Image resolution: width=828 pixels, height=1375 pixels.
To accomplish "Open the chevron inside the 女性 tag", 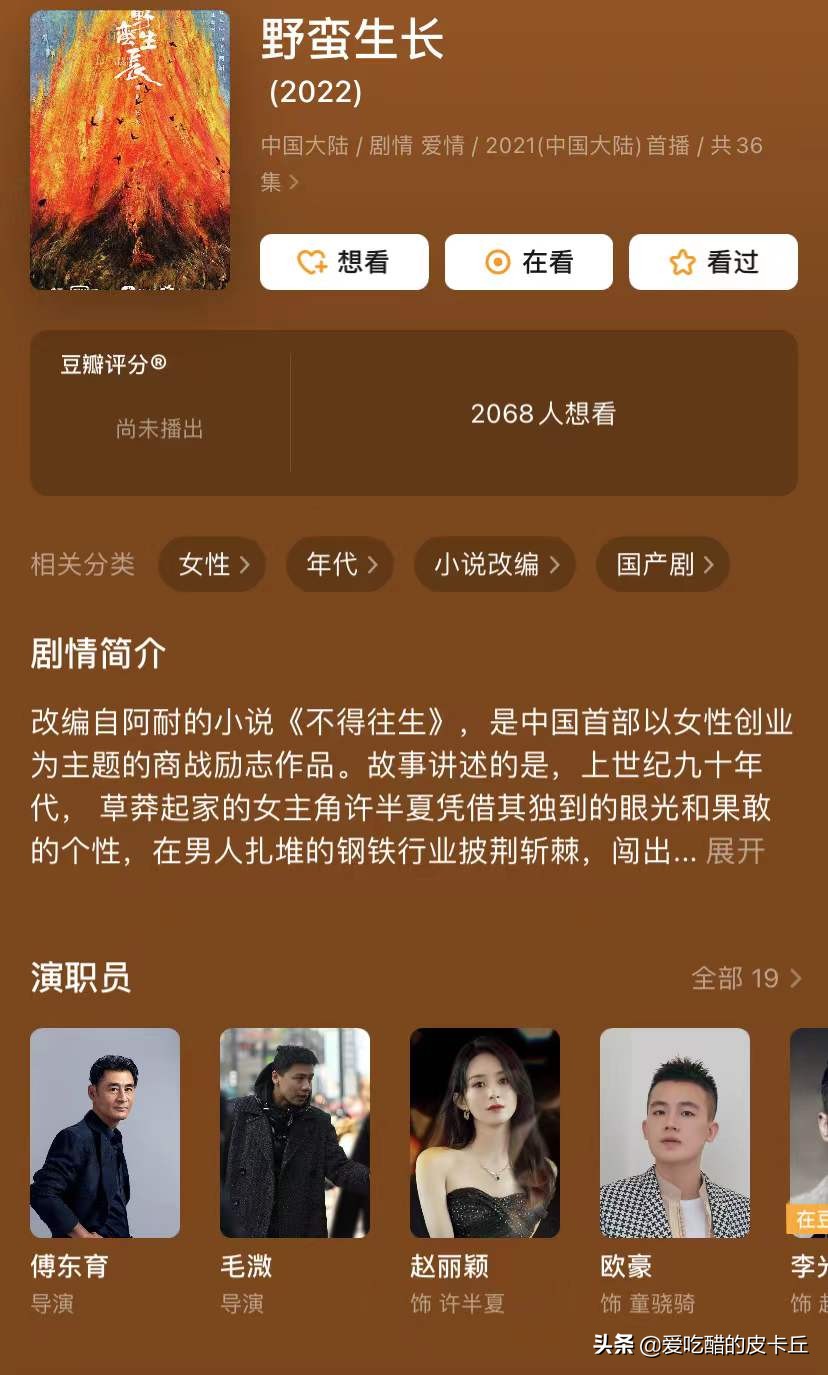I will [x=247, y=564].
